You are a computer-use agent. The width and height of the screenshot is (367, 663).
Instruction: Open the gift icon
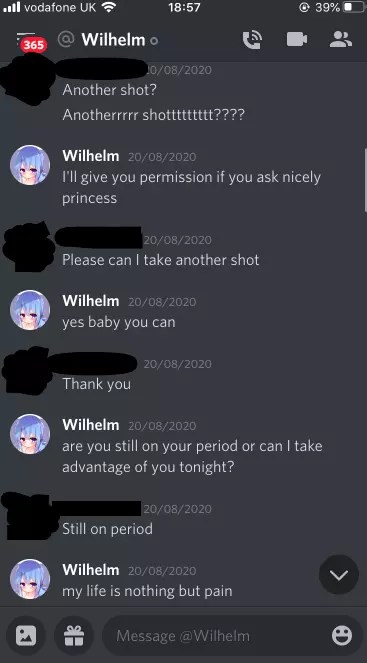(x=74, y=636)
